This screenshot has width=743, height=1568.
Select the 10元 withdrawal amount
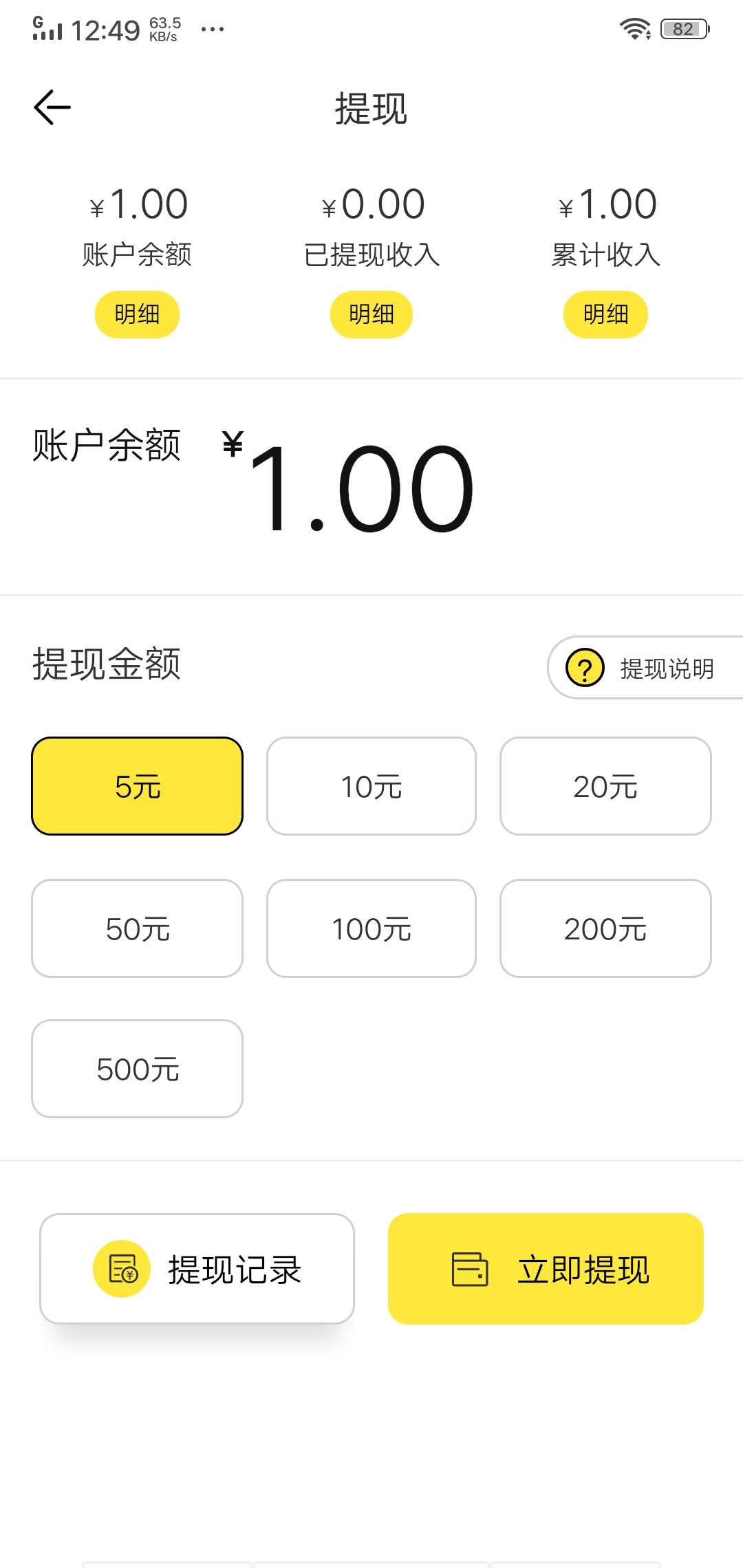(x=370, y=786)
